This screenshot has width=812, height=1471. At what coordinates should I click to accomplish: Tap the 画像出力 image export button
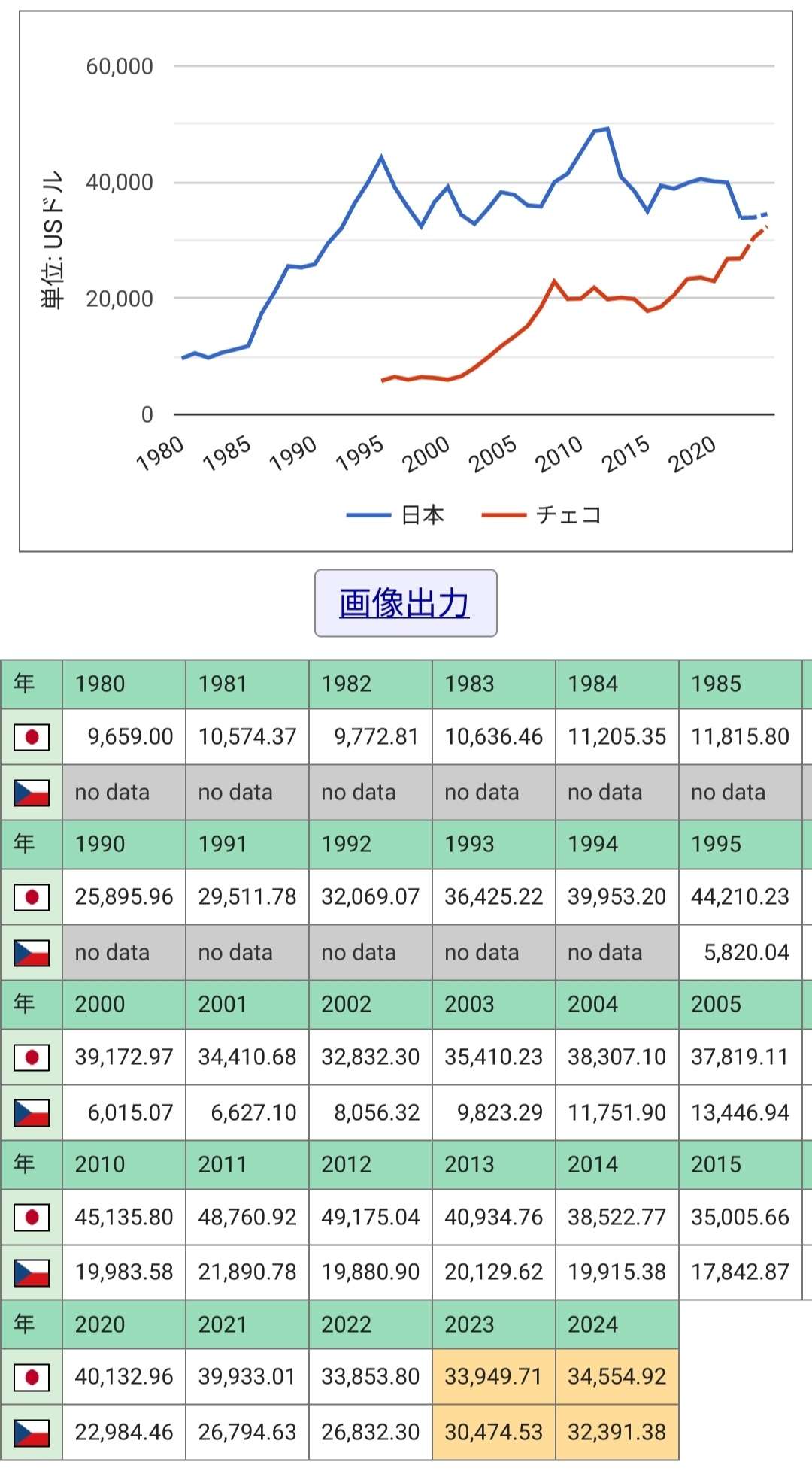[x=405, y=603]
